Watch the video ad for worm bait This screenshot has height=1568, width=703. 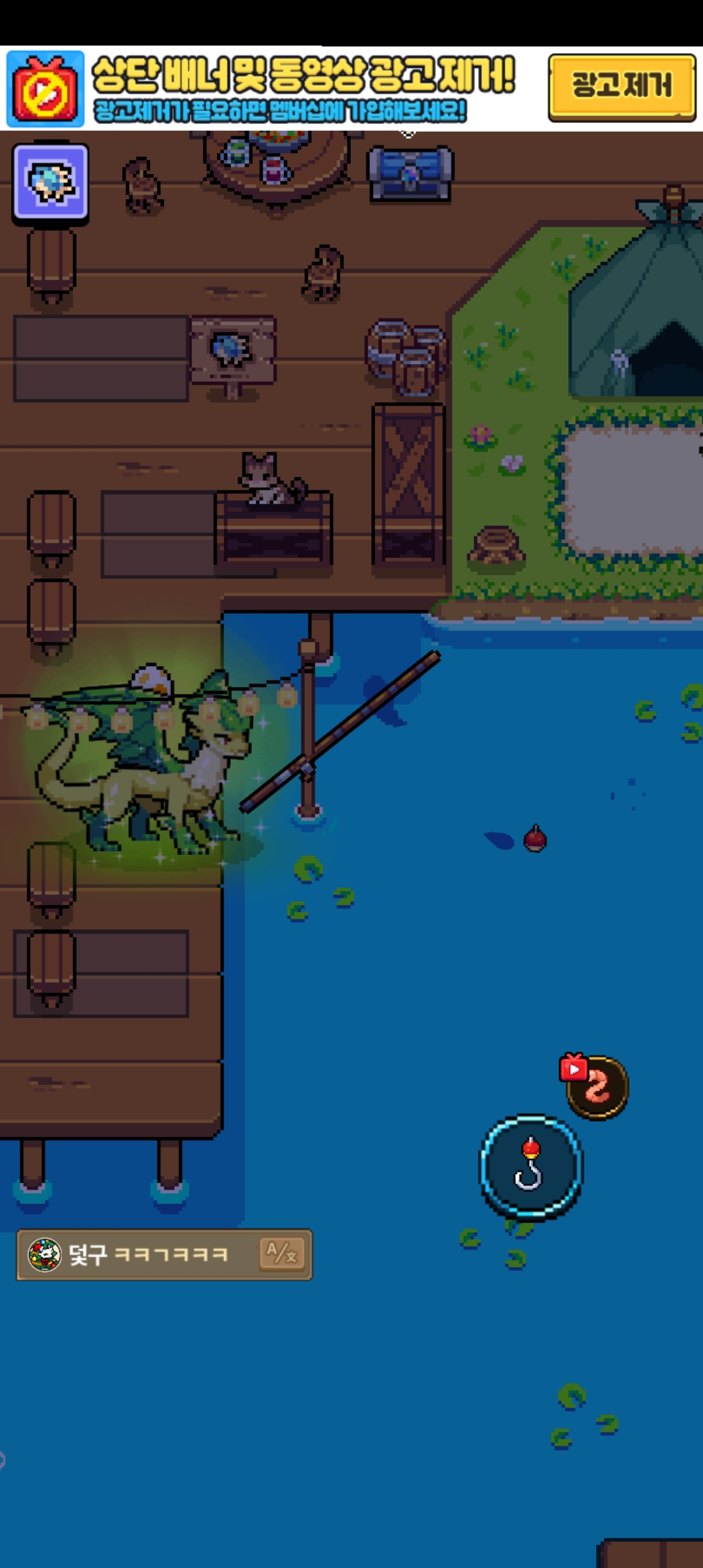tap(594, 1085)
